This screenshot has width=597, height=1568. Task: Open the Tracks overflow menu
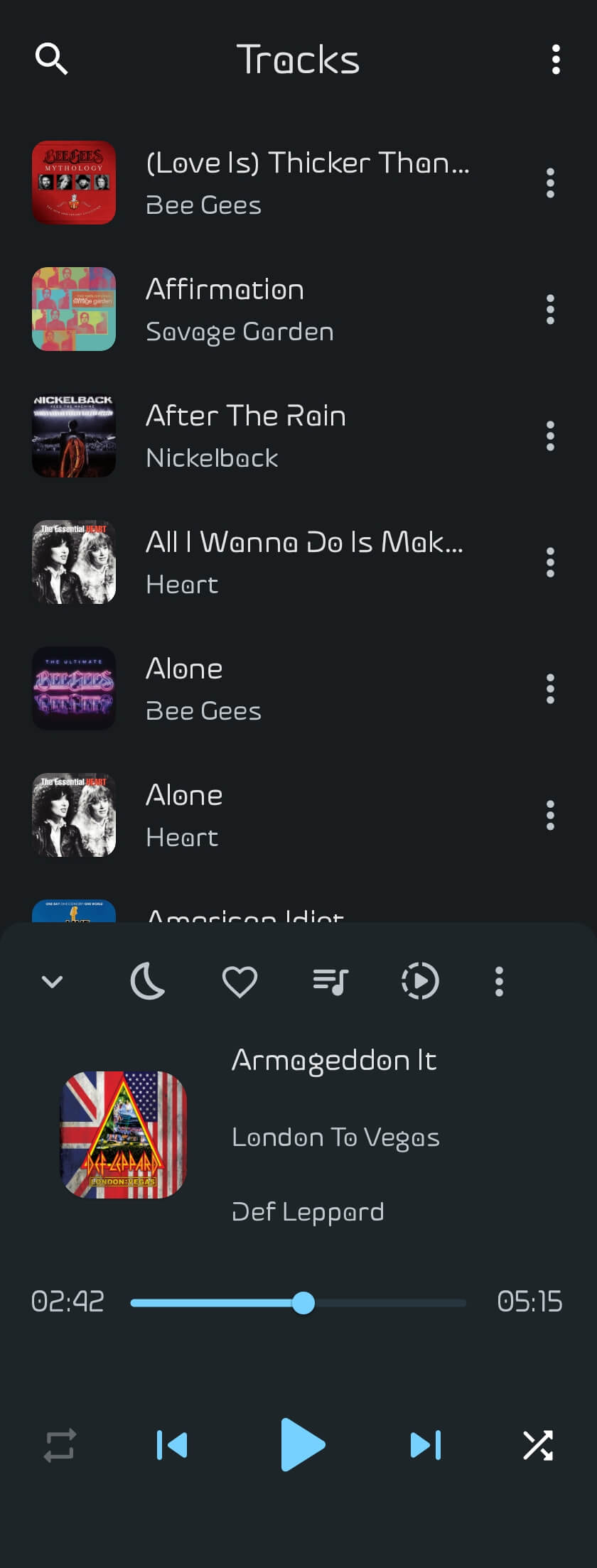556,60
